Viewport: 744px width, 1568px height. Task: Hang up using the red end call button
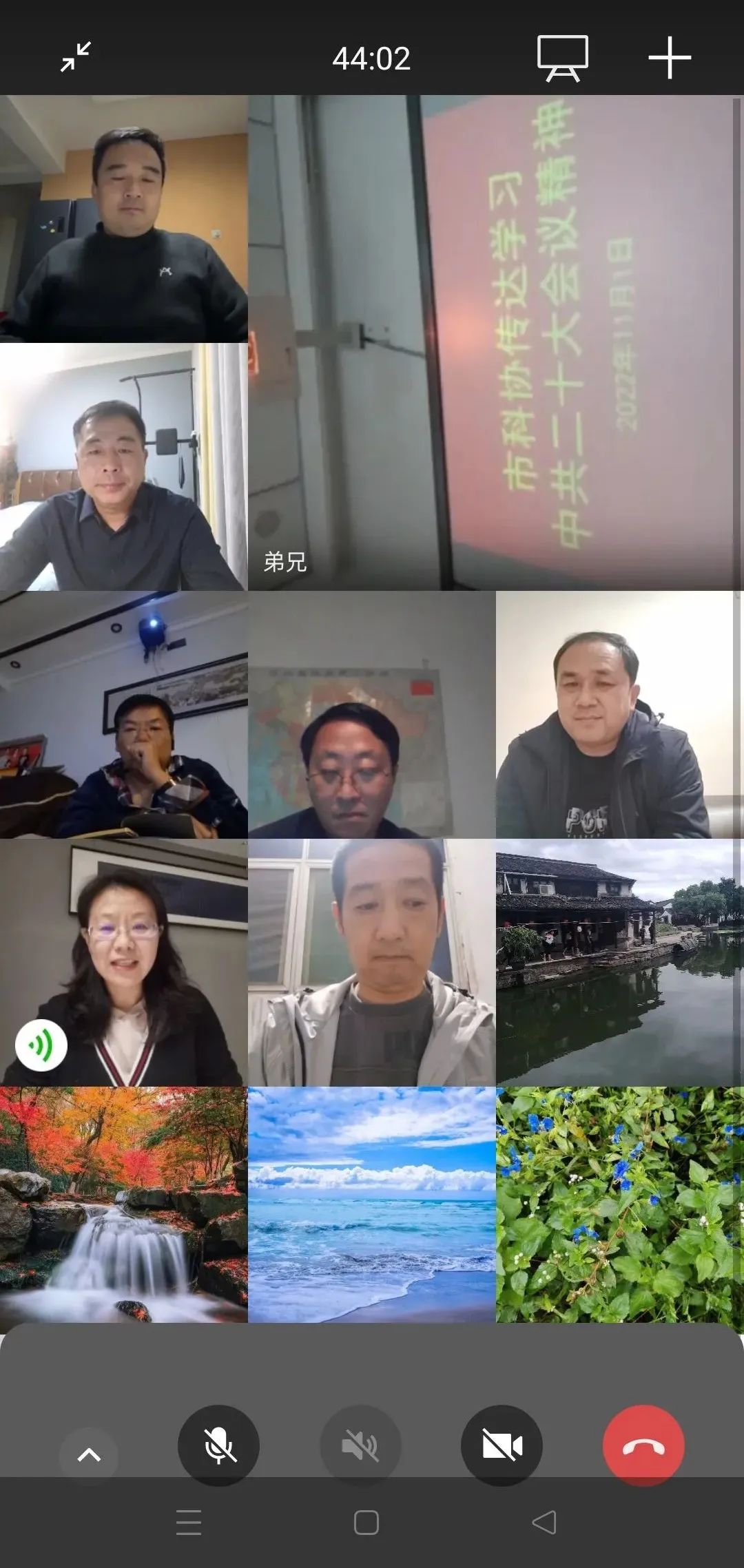[x=643, y=1445]
